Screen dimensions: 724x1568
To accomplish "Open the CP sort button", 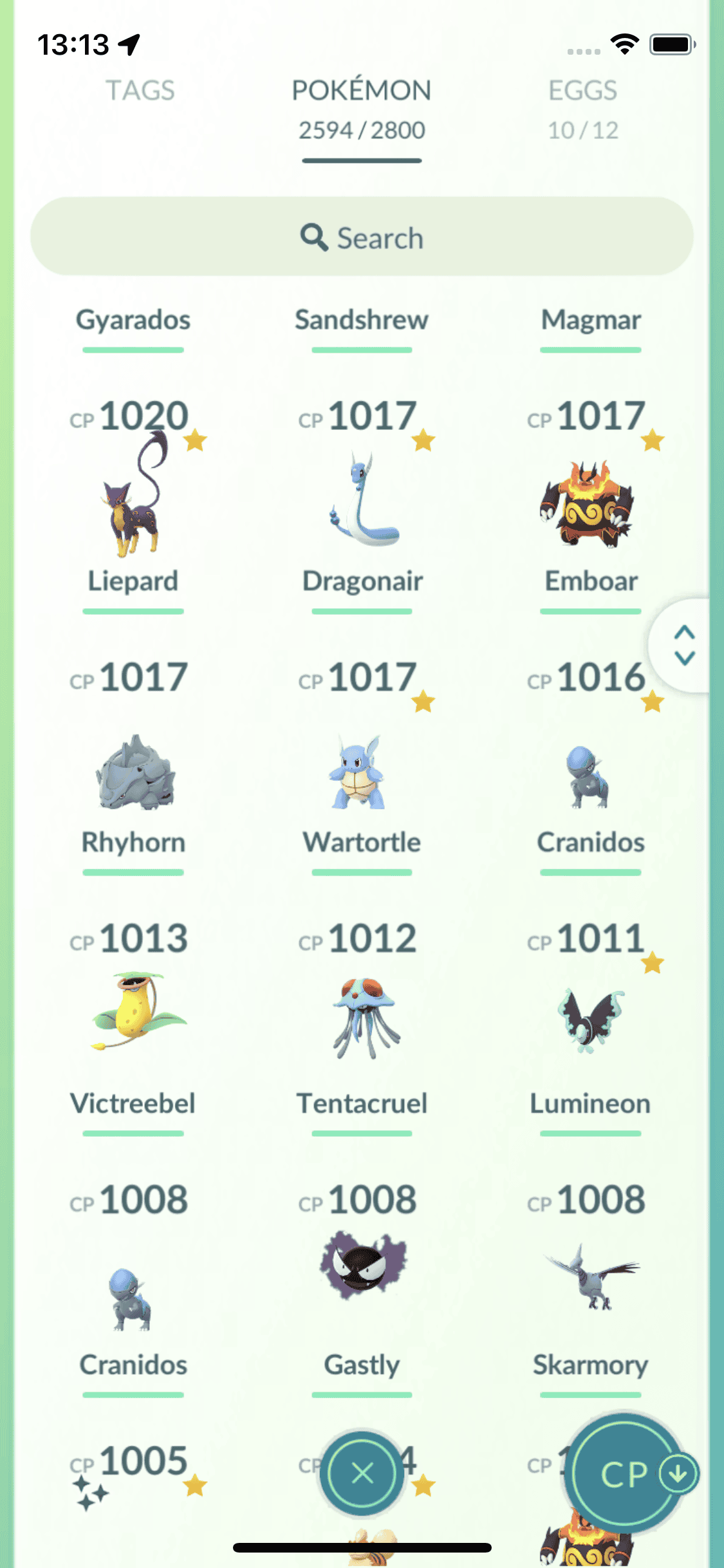I will (x=626, y=1473).
